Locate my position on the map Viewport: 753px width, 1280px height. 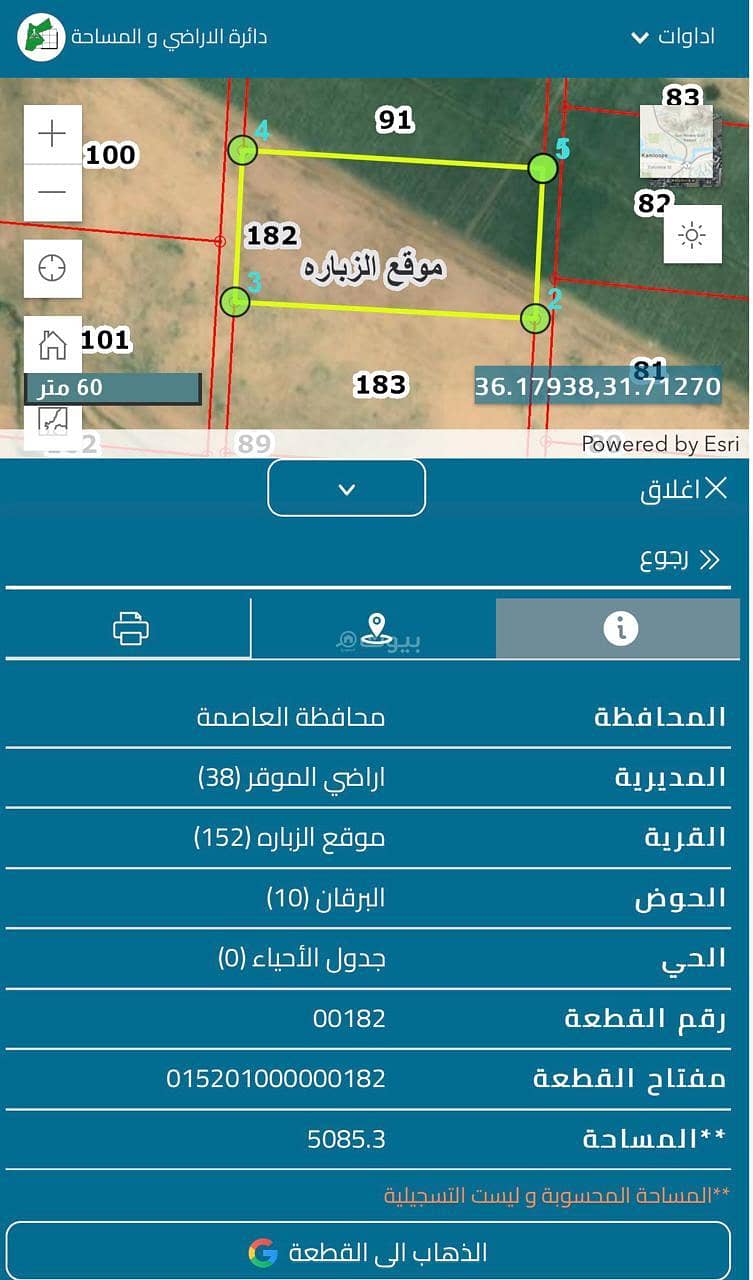[x=52, y=268]
